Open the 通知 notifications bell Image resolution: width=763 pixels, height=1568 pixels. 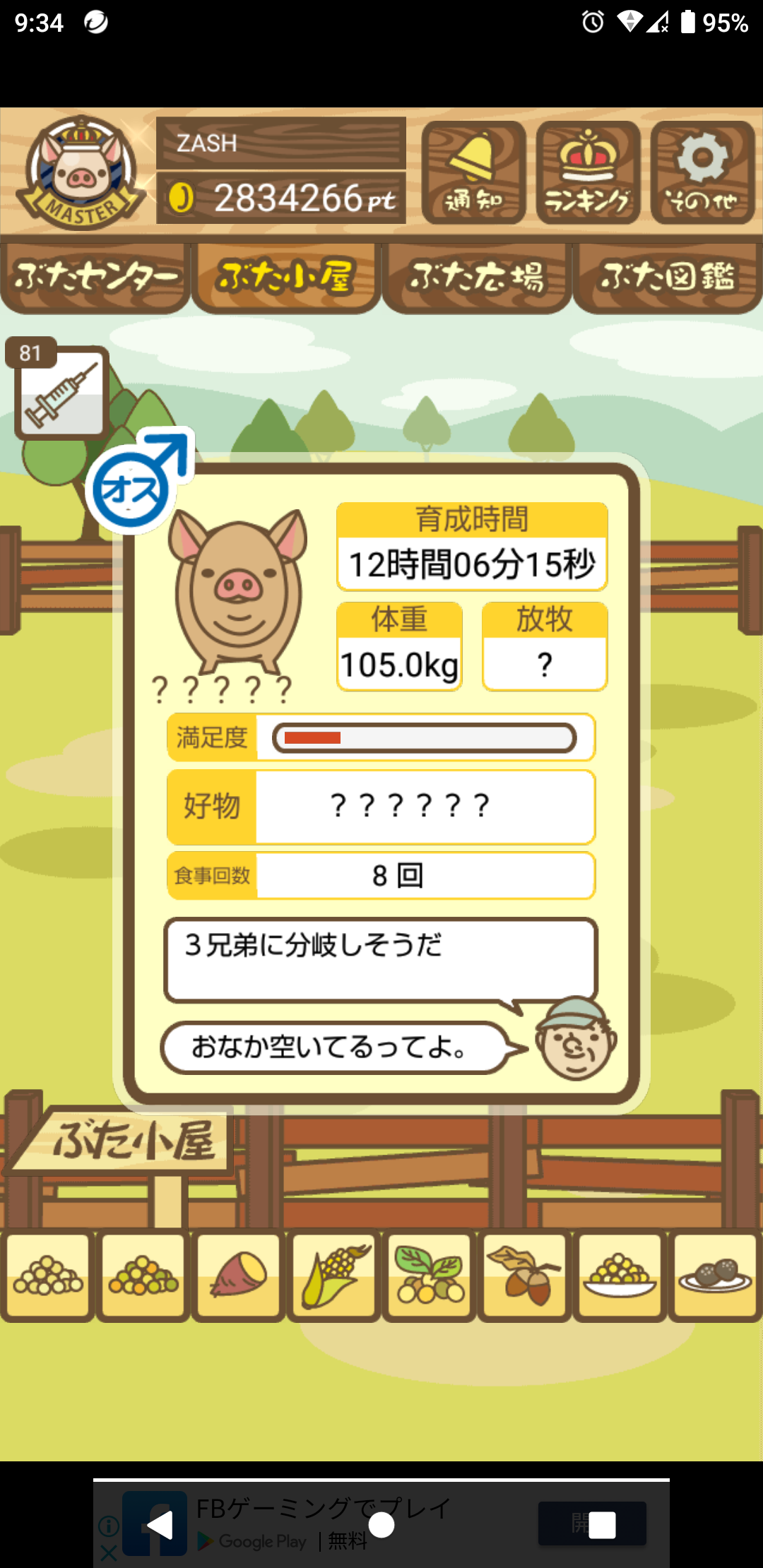click(473, 172)
